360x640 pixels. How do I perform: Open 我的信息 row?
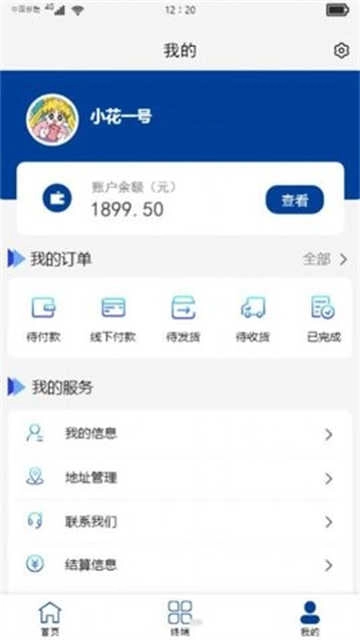pos(180,434)
